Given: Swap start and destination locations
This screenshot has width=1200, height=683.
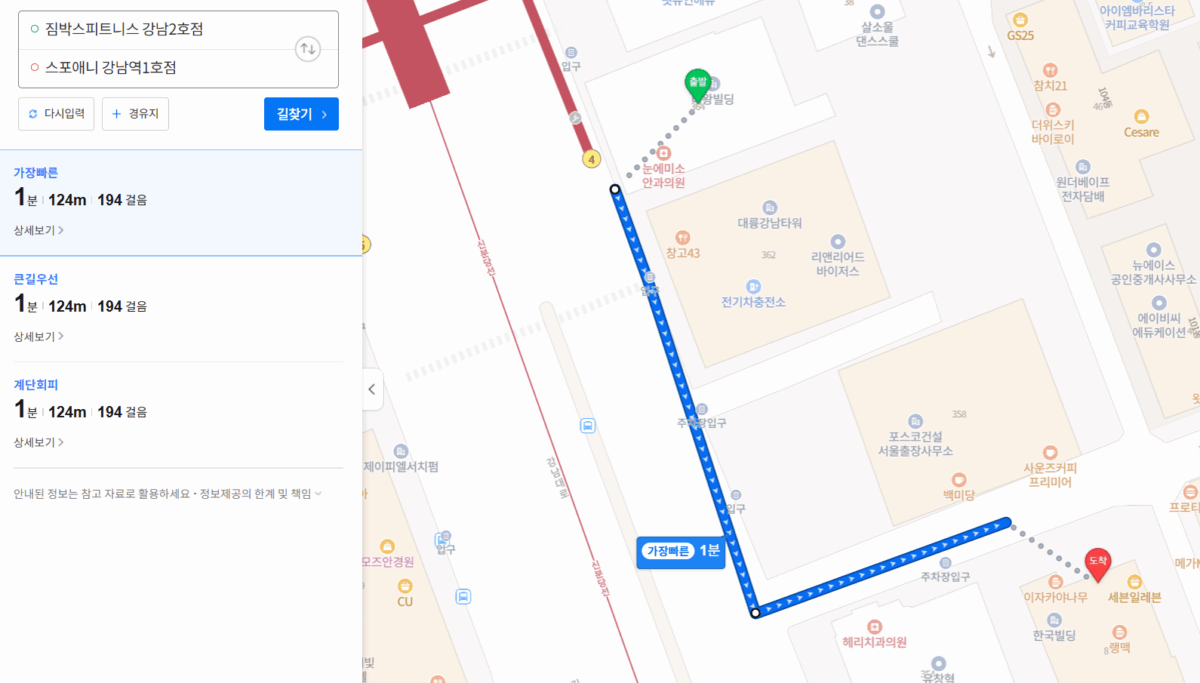Looking at the screenshot, I should 308,49.
